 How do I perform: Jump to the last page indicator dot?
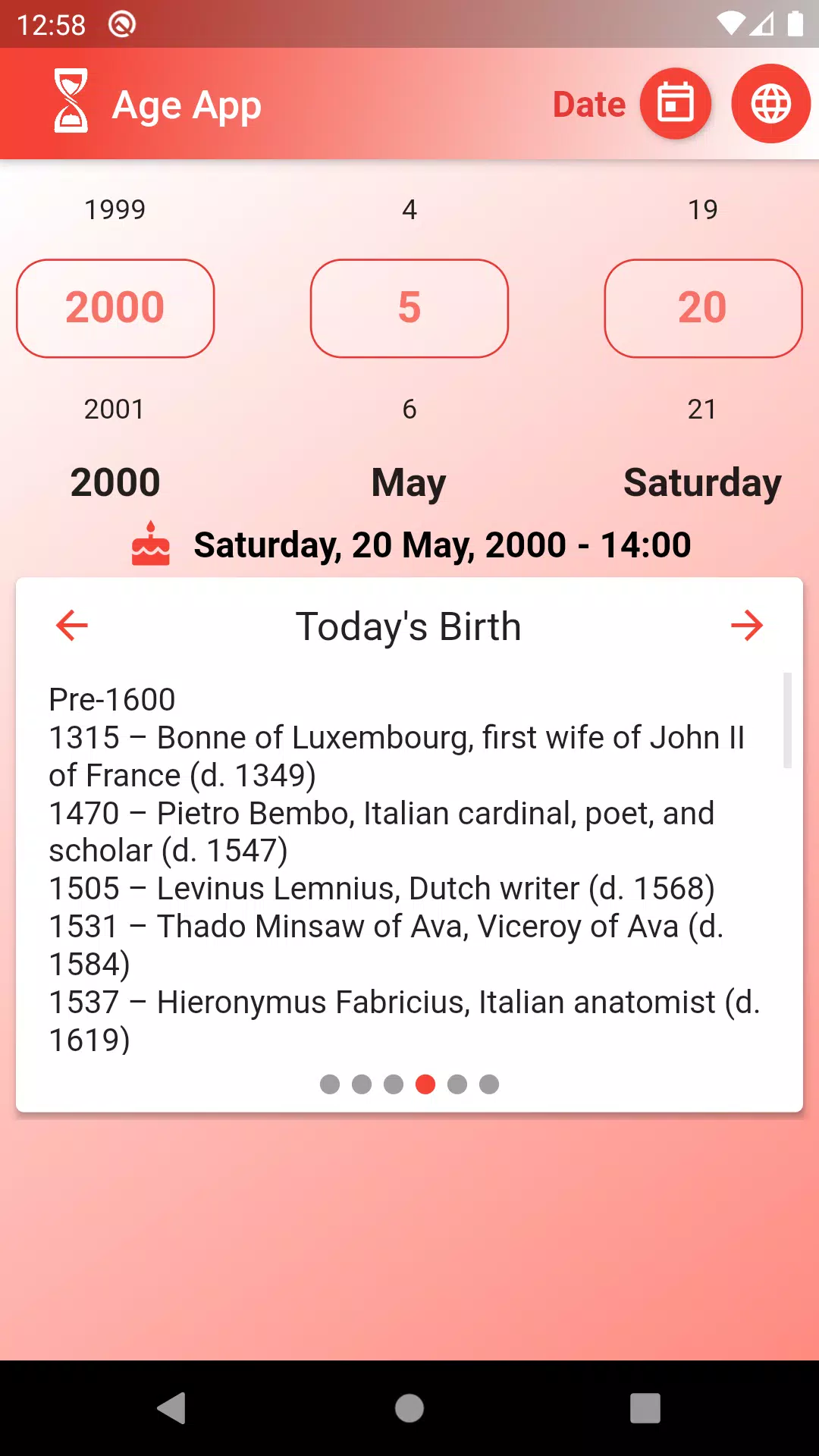(489, 1084)
